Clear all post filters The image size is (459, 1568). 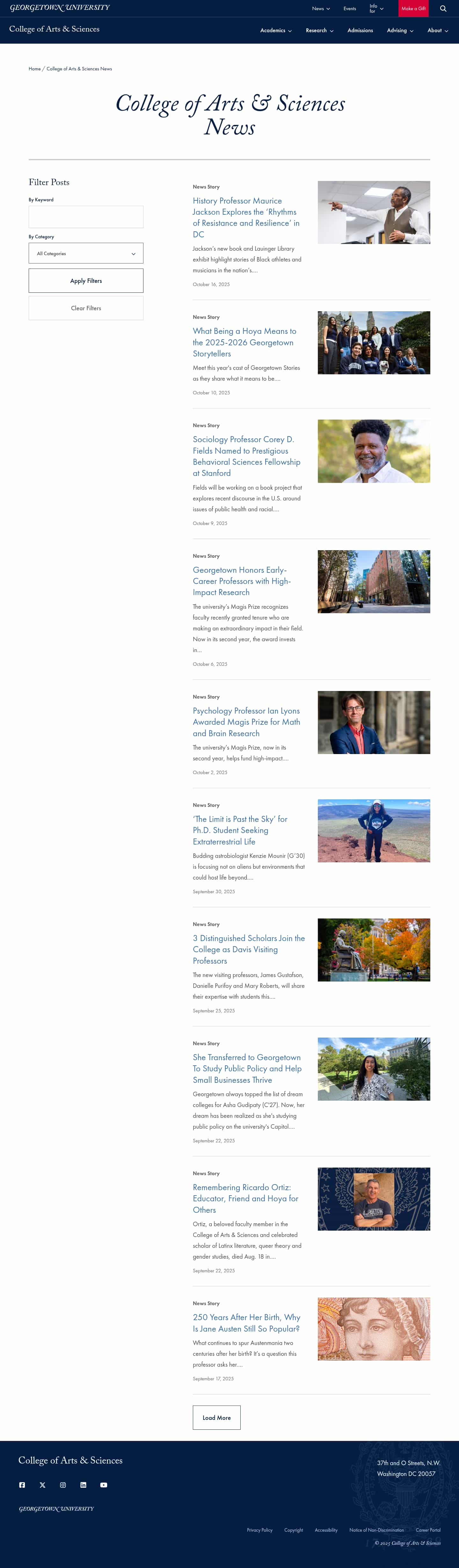[86, 308]
